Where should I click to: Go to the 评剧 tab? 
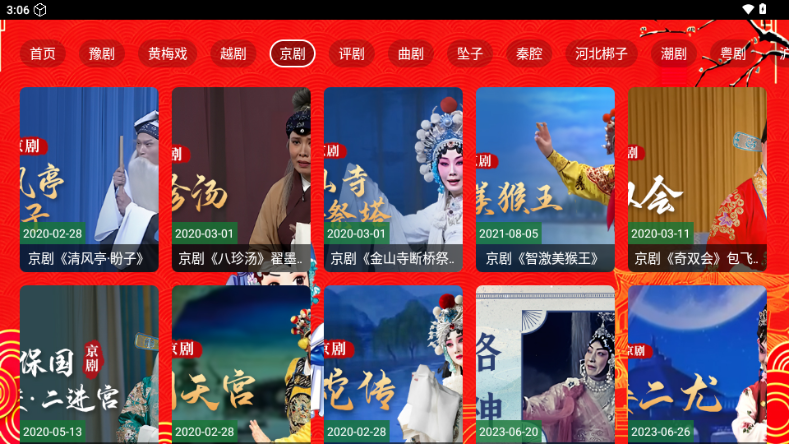click(352, 53)
